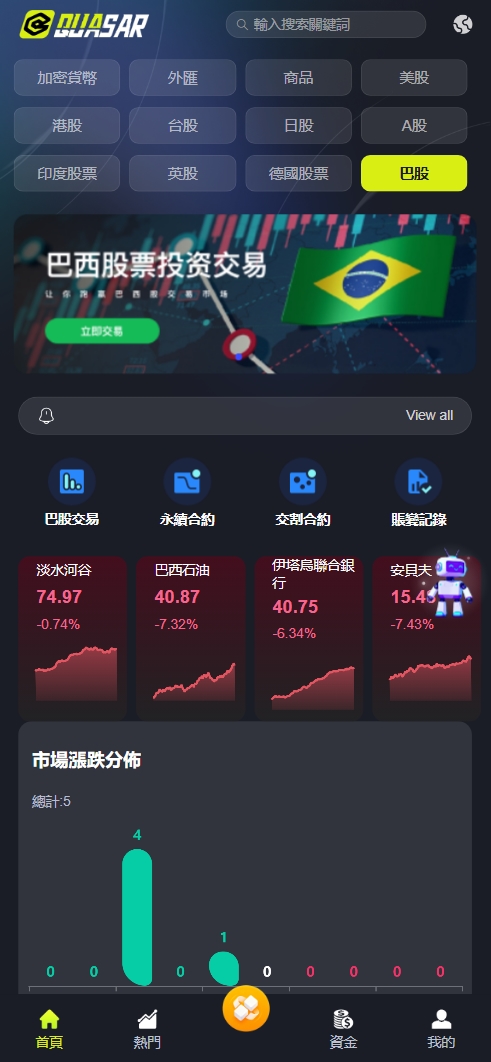
Task: Open the 我的 profile tab
Action: click(x=442, y=1029)
